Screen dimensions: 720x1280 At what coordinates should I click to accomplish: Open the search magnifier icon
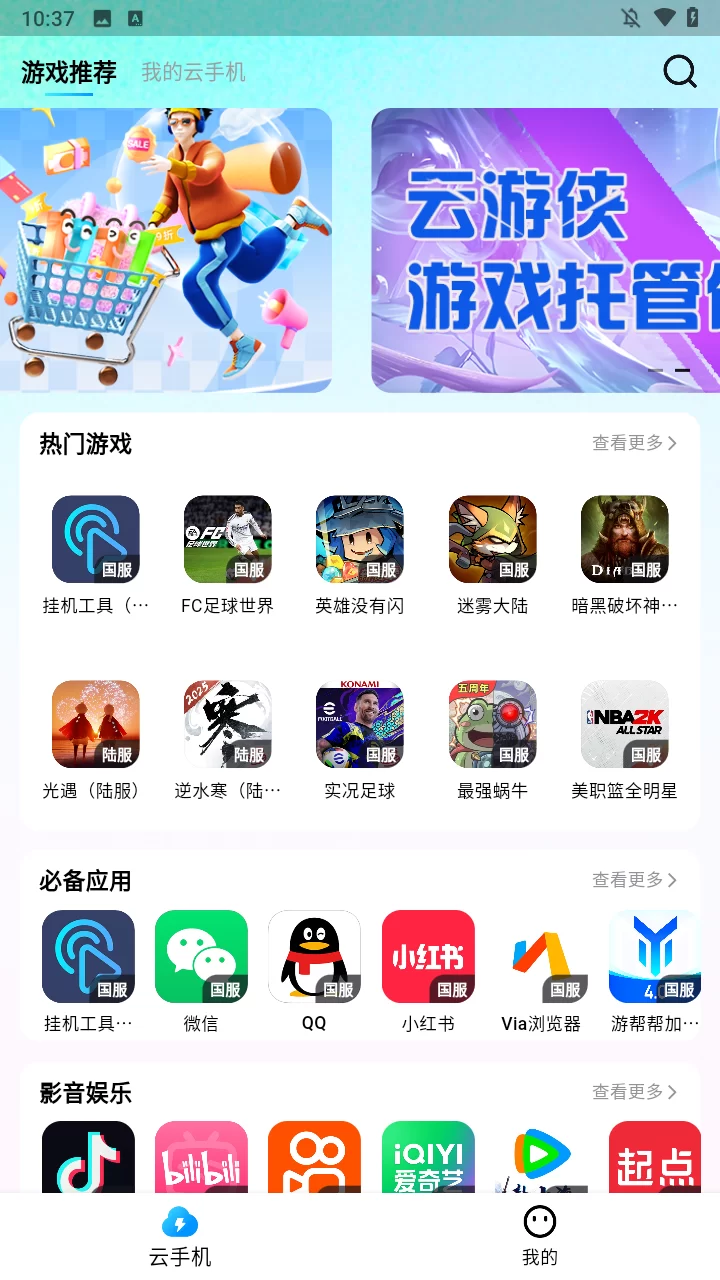pos(679,71)
